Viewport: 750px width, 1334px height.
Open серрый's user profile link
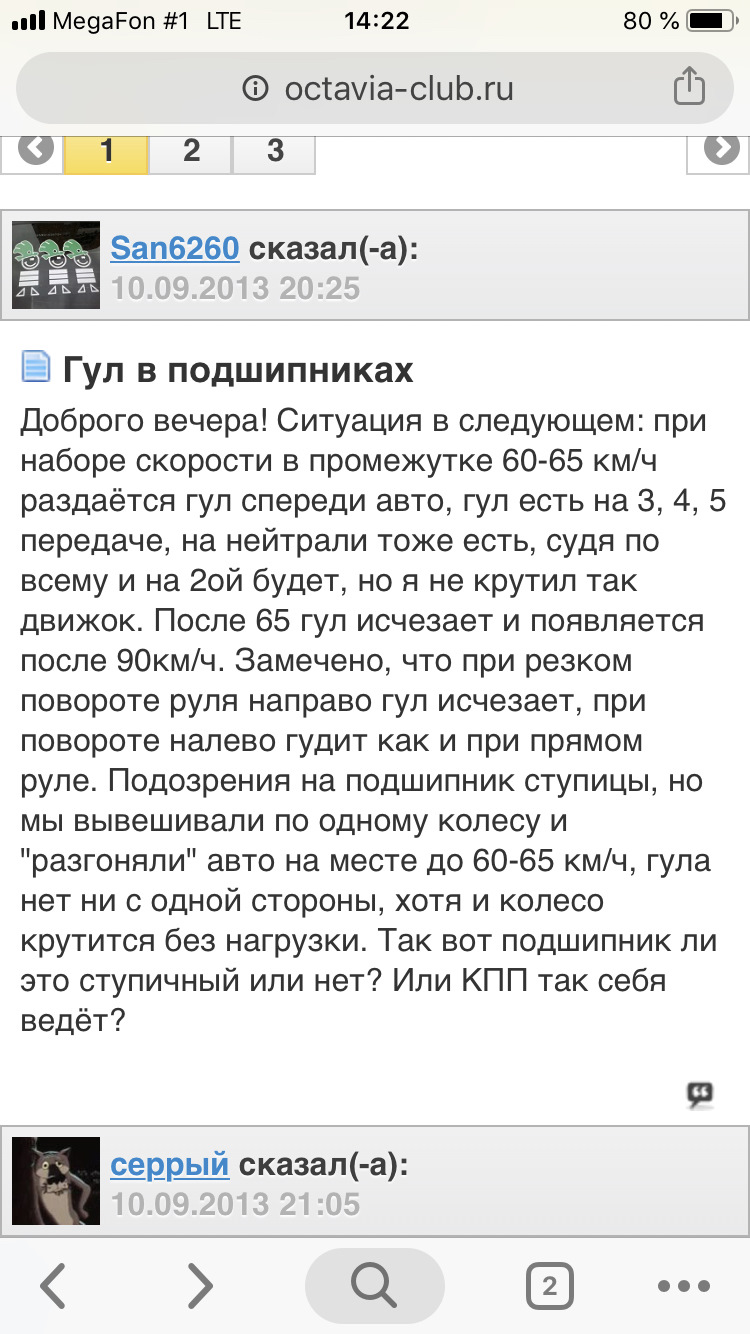[170, 1165]
